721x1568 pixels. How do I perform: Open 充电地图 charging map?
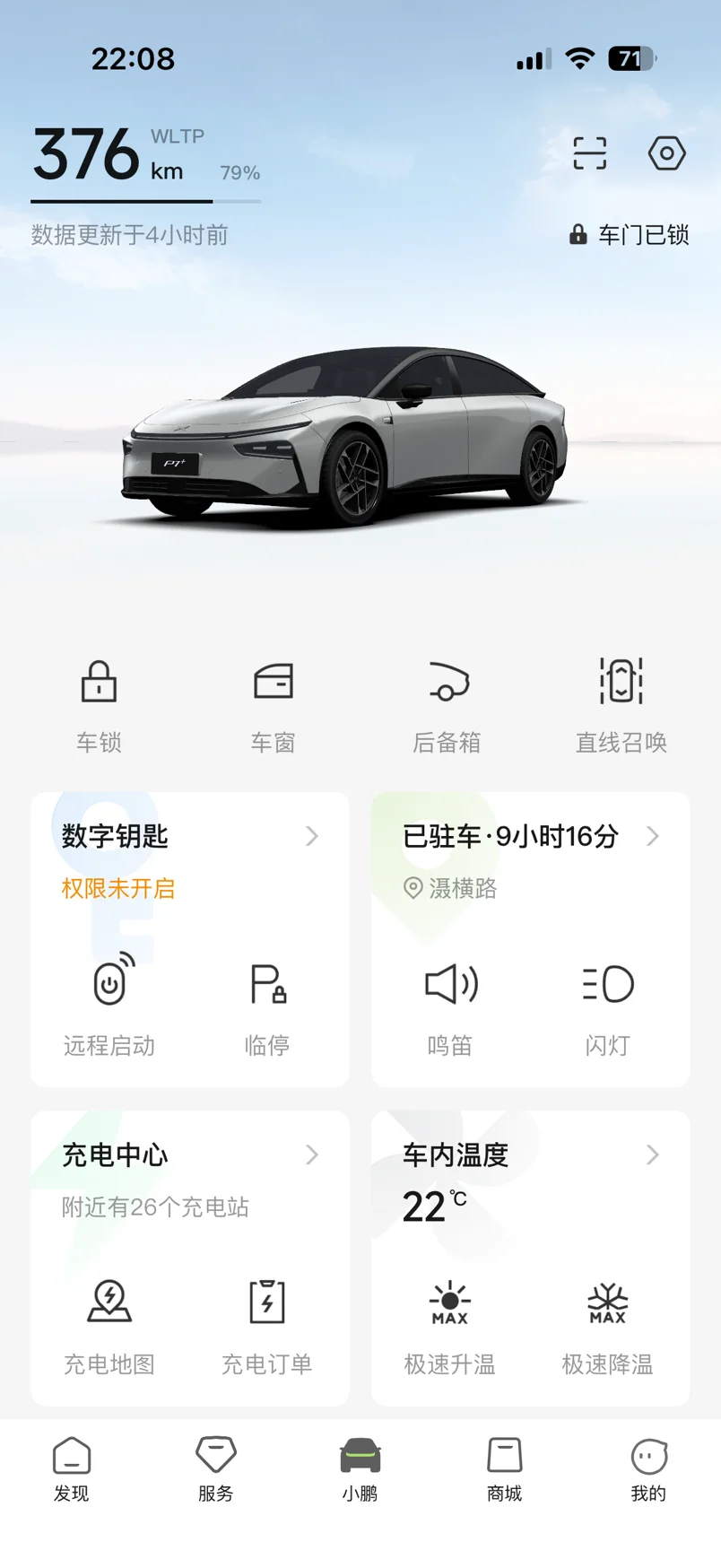[109, 1323]
